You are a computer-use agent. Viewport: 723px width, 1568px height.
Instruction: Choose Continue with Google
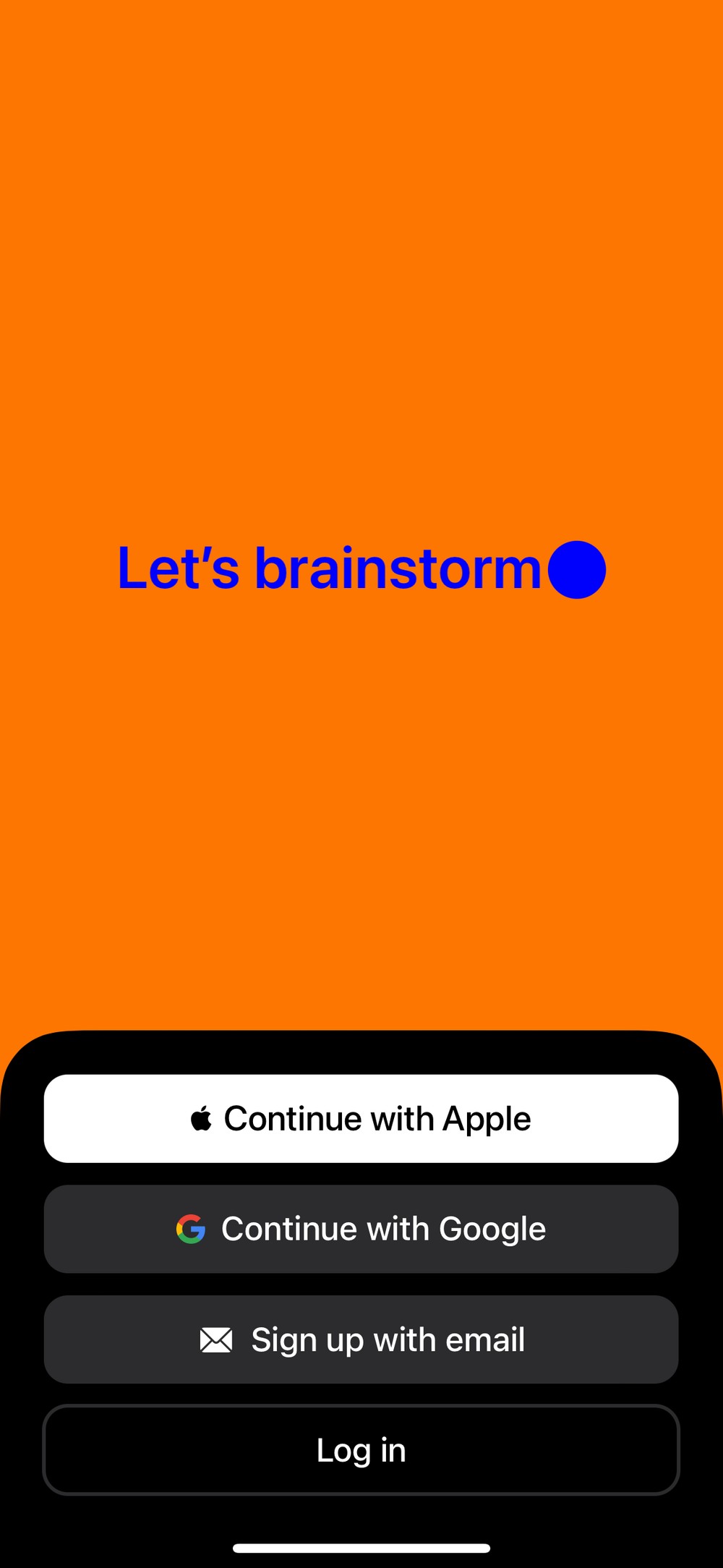pos(361,1229)
